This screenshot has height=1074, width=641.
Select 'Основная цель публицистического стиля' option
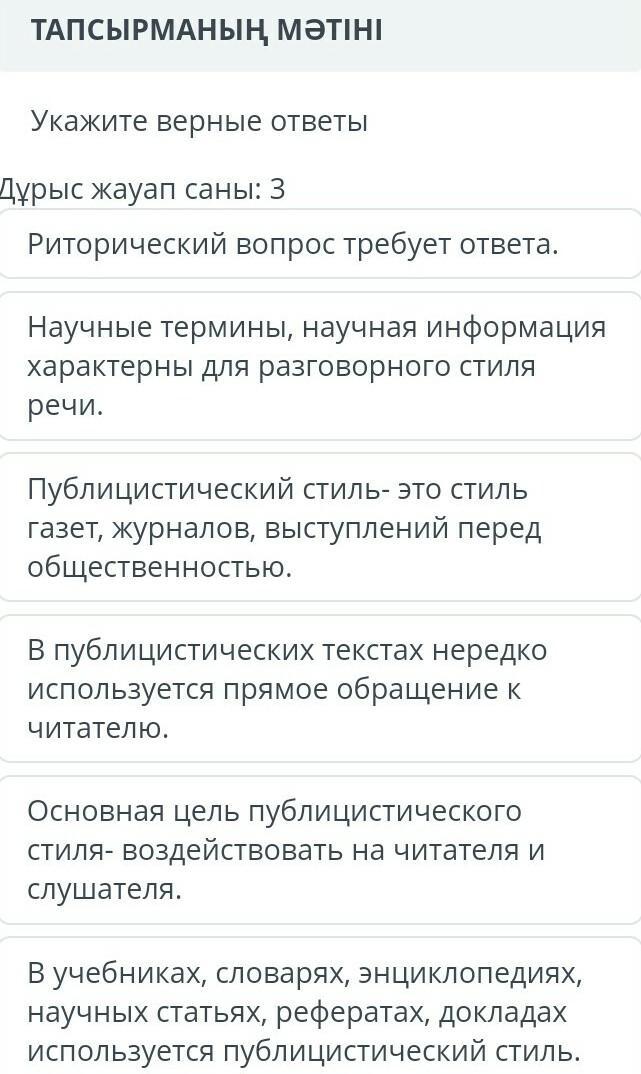coord(320,850)
